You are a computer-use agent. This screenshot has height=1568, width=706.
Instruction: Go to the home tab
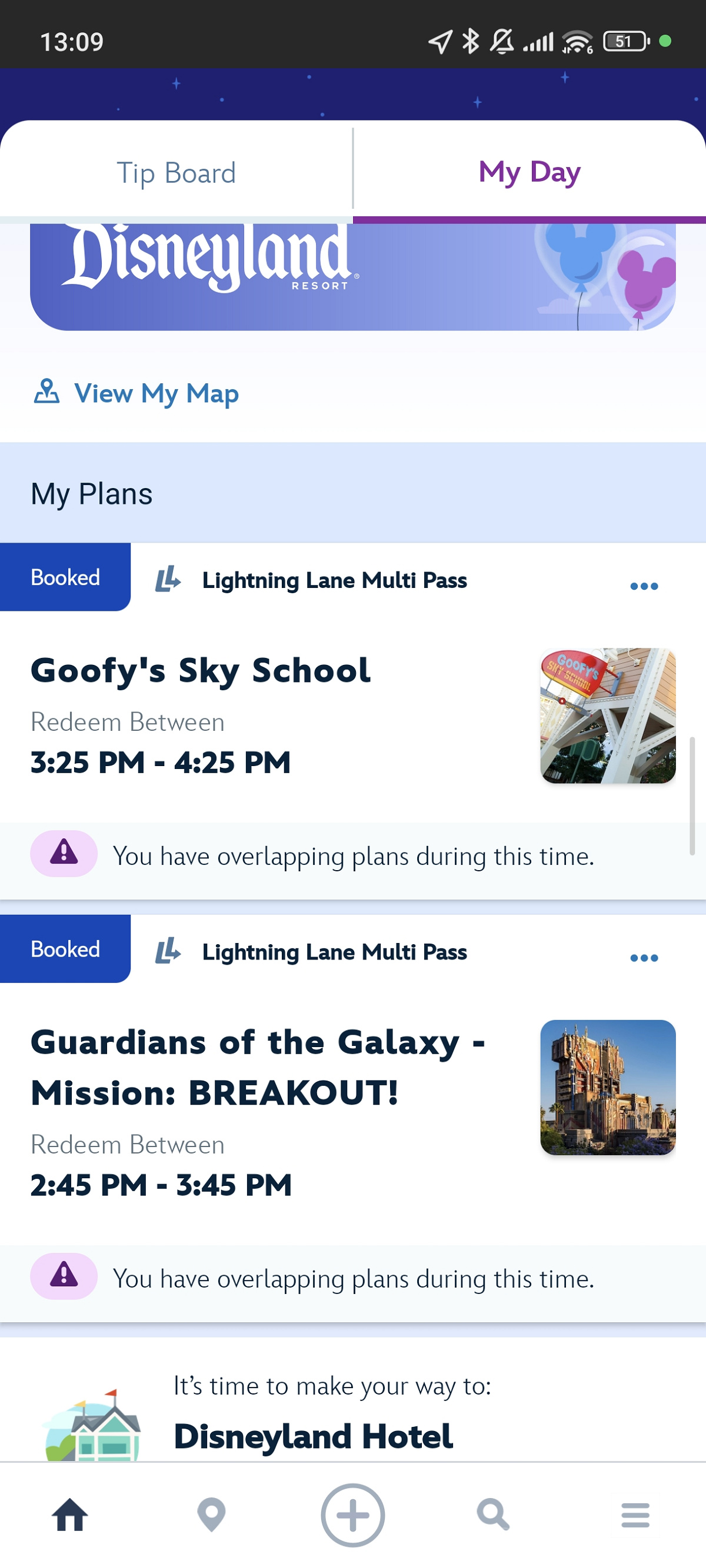[70, 1514]
